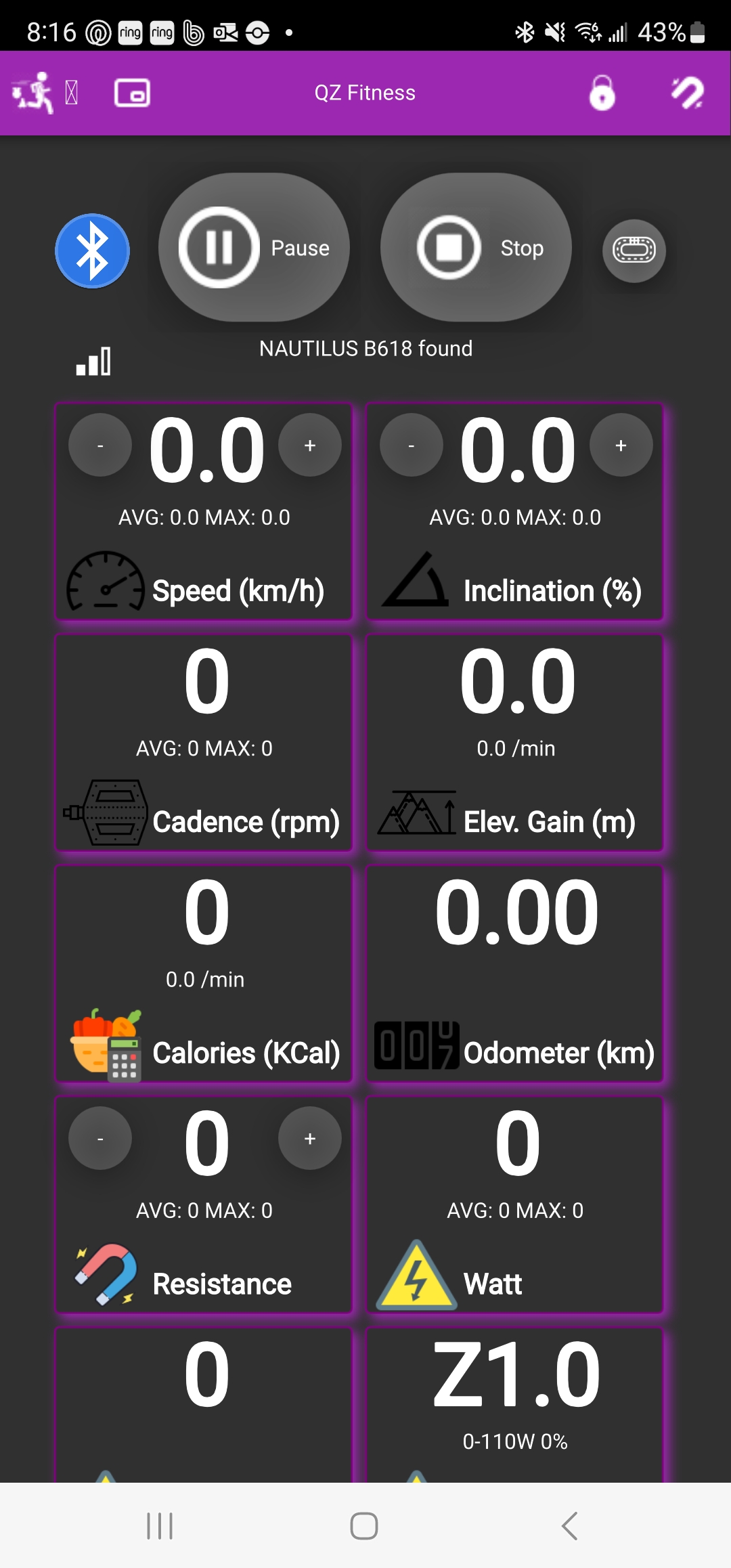The height and width of the screenshot is (1568, 731).
Task: Decrease speed with the minus button
Action: (100, 445)
